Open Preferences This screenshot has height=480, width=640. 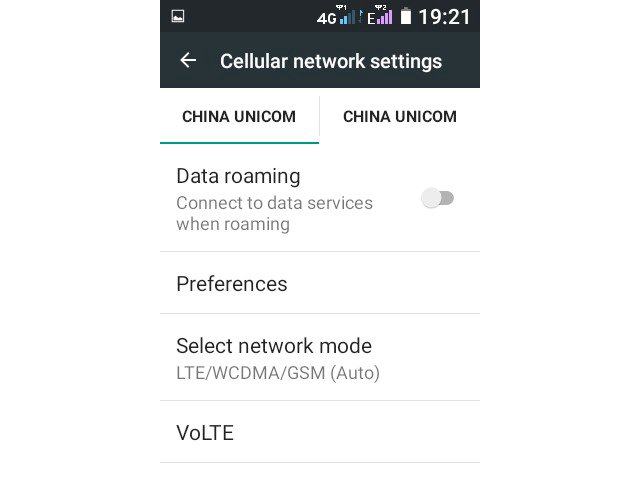[x=232, y=284]
